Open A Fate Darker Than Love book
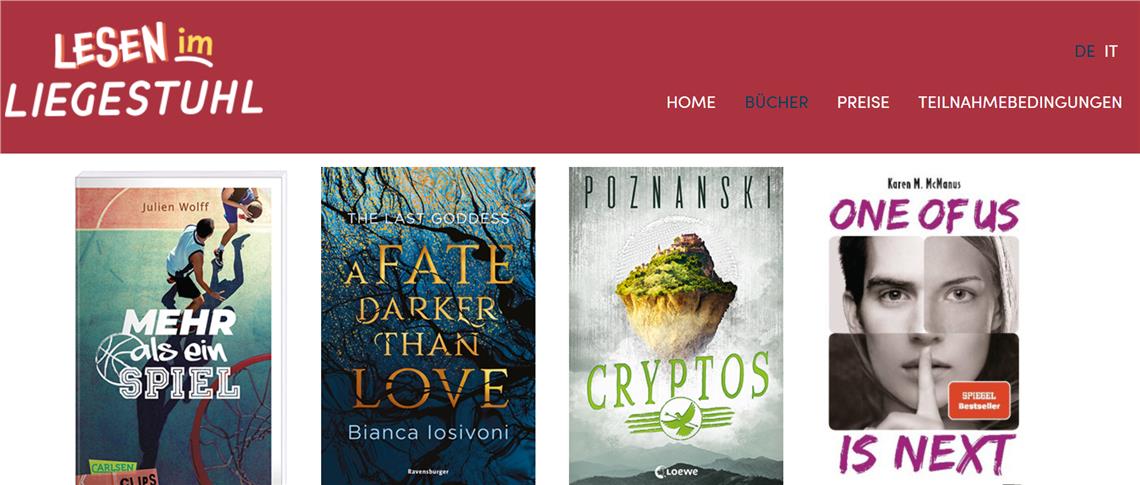The width and height of the screenshot is (1140, 485). pyautogui.click(x=428, y=326)
